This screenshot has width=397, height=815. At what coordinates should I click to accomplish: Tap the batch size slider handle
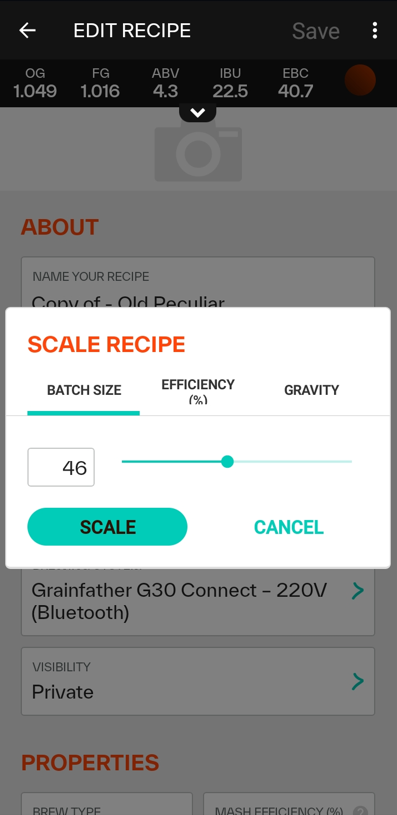[x=227, y=462]
